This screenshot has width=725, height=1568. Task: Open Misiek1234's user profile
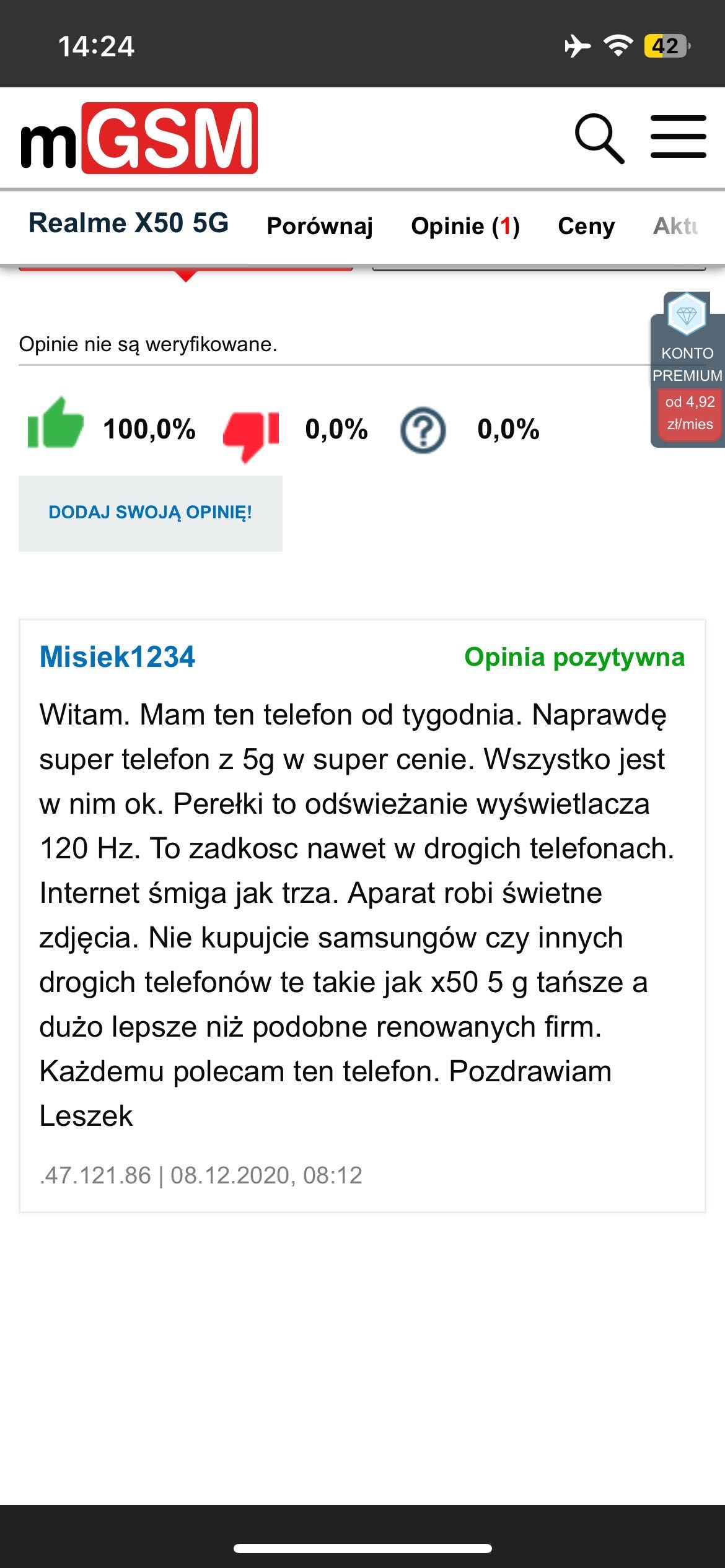[117, 657]
